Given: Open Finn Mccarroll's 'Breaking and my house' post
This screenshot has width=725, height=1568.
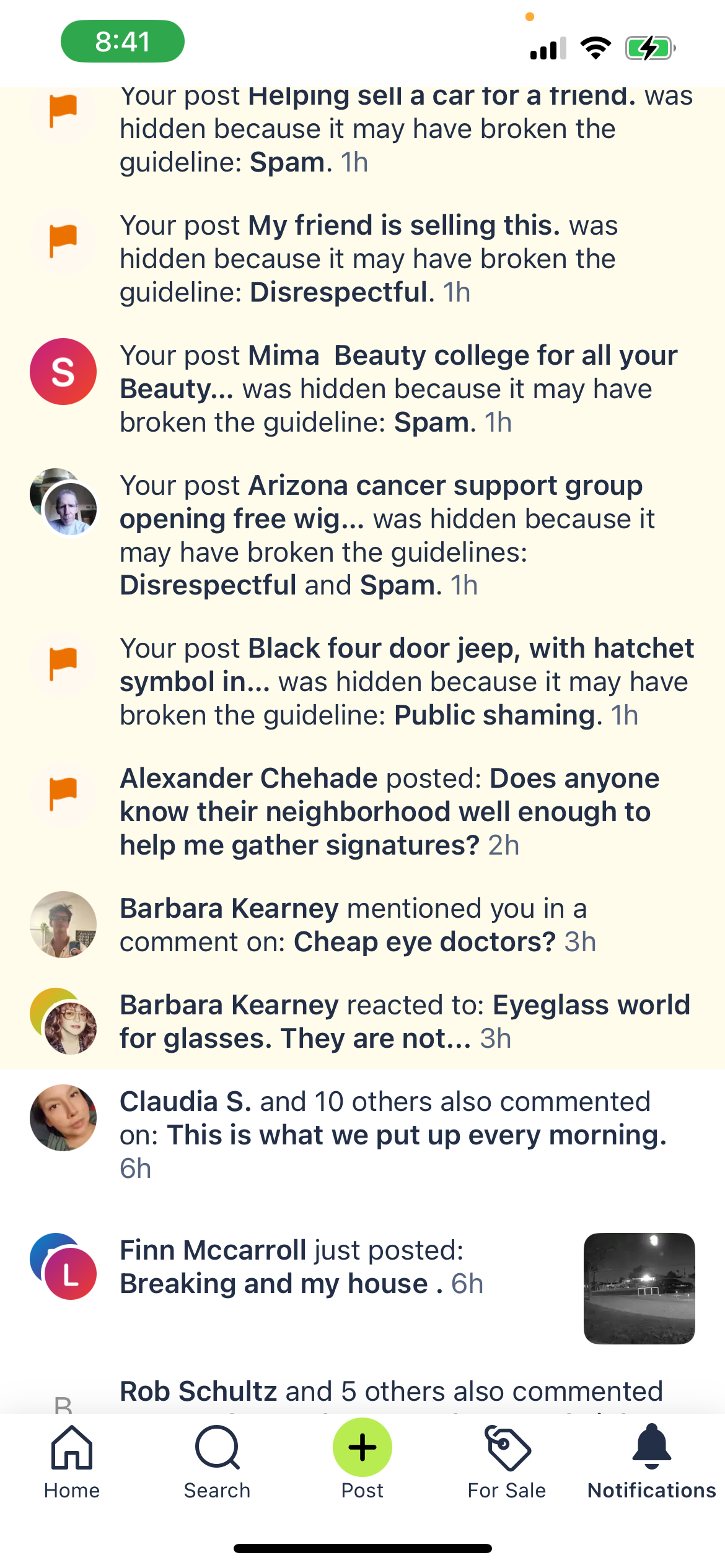Looking at the screenshot, I should [347, 1267].
